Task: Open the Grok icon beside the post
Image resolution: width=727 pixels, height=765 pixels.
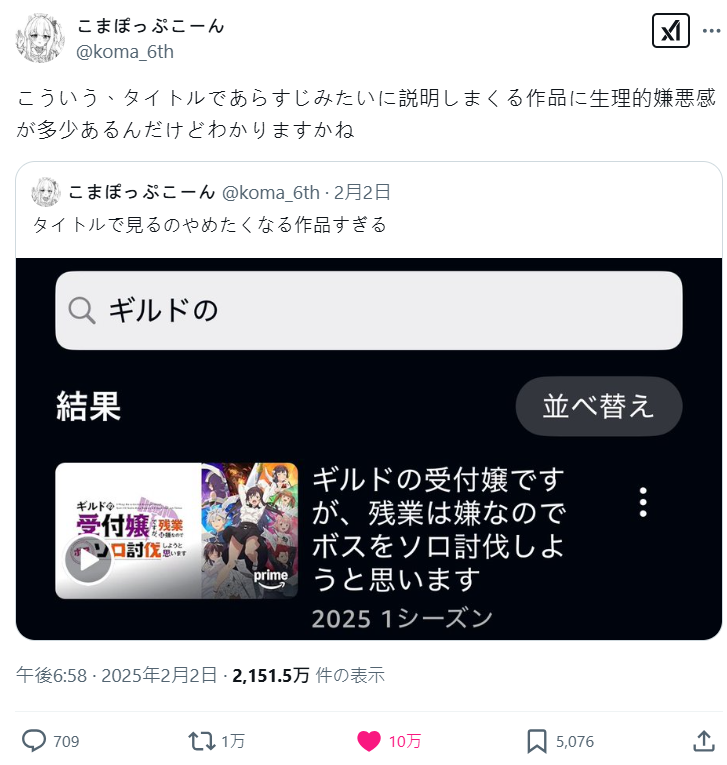Action: coord(670,32)
